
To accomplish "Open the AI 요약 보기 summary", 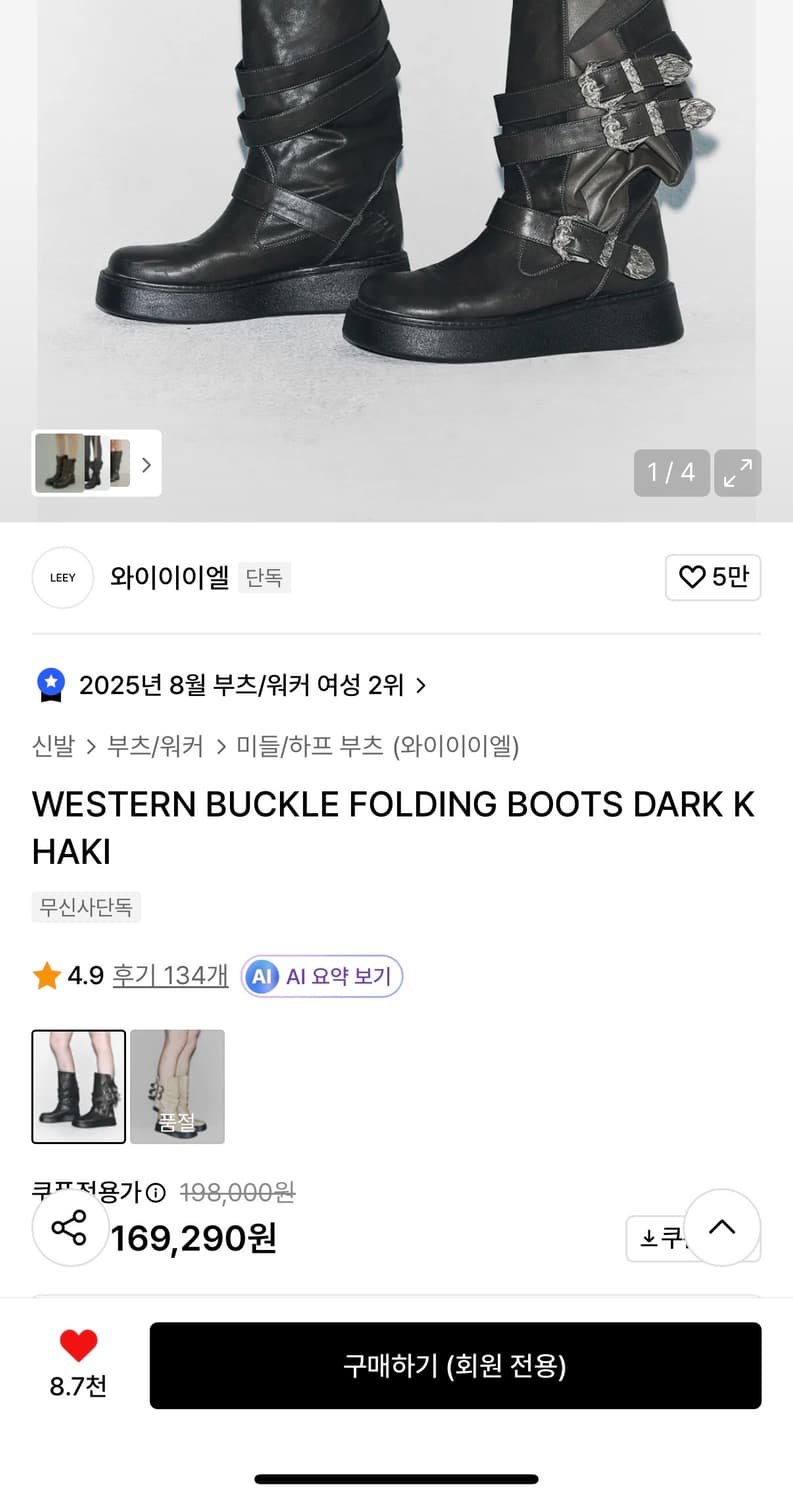I will 321,976.
